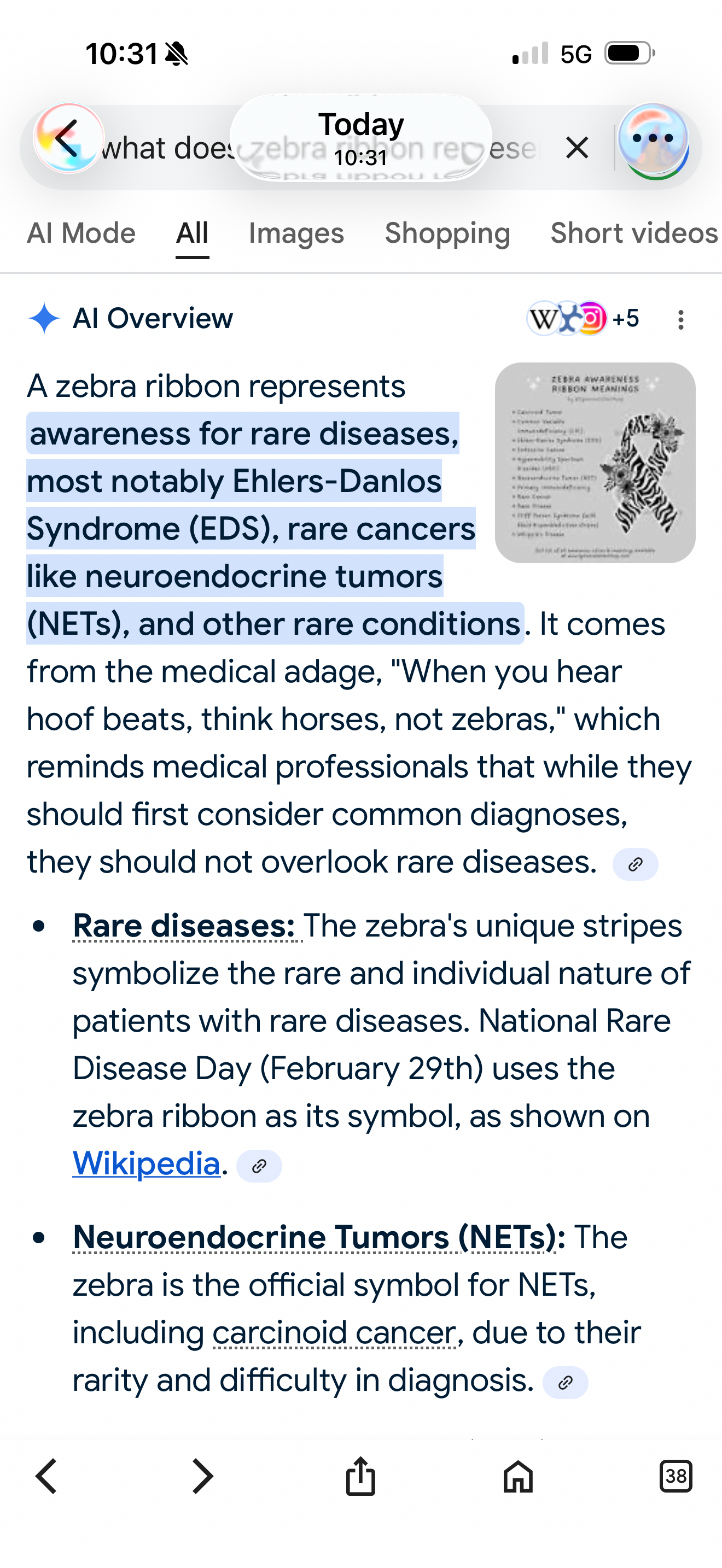Screen dimensions: 722x1568
Task: Open the source link after NETs bullet
Action: coord(565,1383)
